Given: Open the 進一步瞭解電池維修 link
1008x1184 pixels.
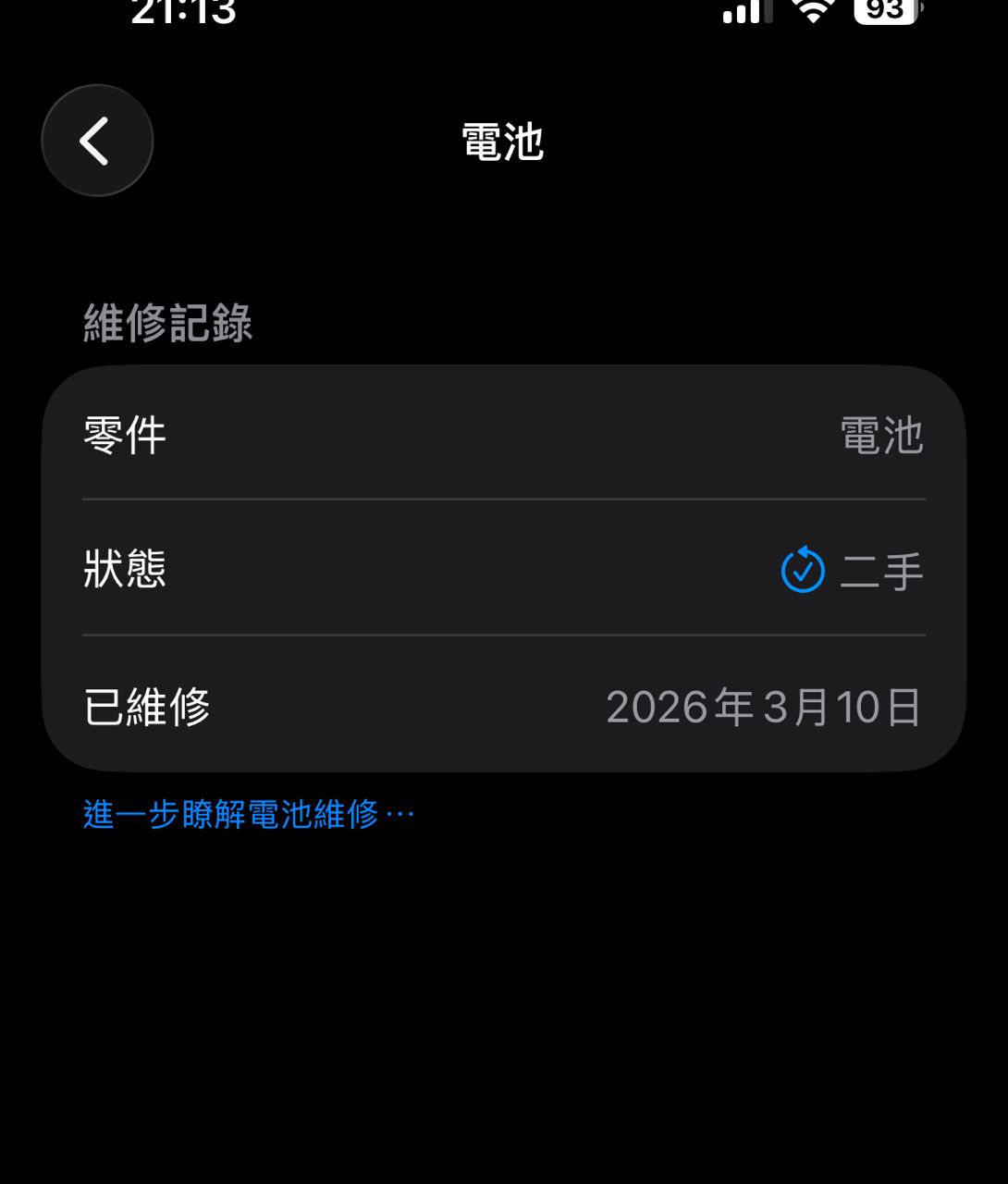Looking at the screenshot, I should (248, 815).
